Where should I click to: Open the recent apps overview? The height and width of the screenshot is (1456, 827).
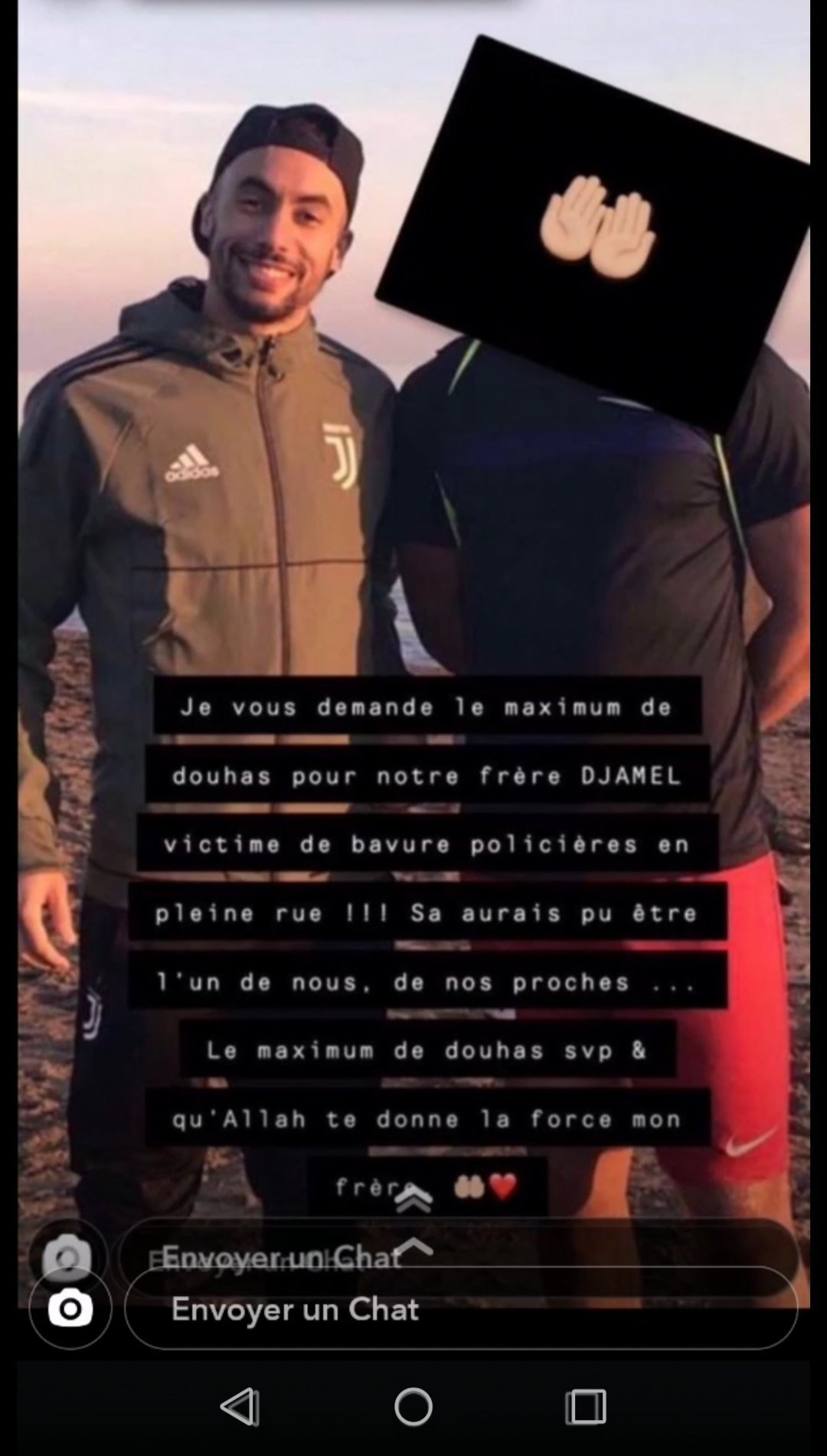point(586,1407)
